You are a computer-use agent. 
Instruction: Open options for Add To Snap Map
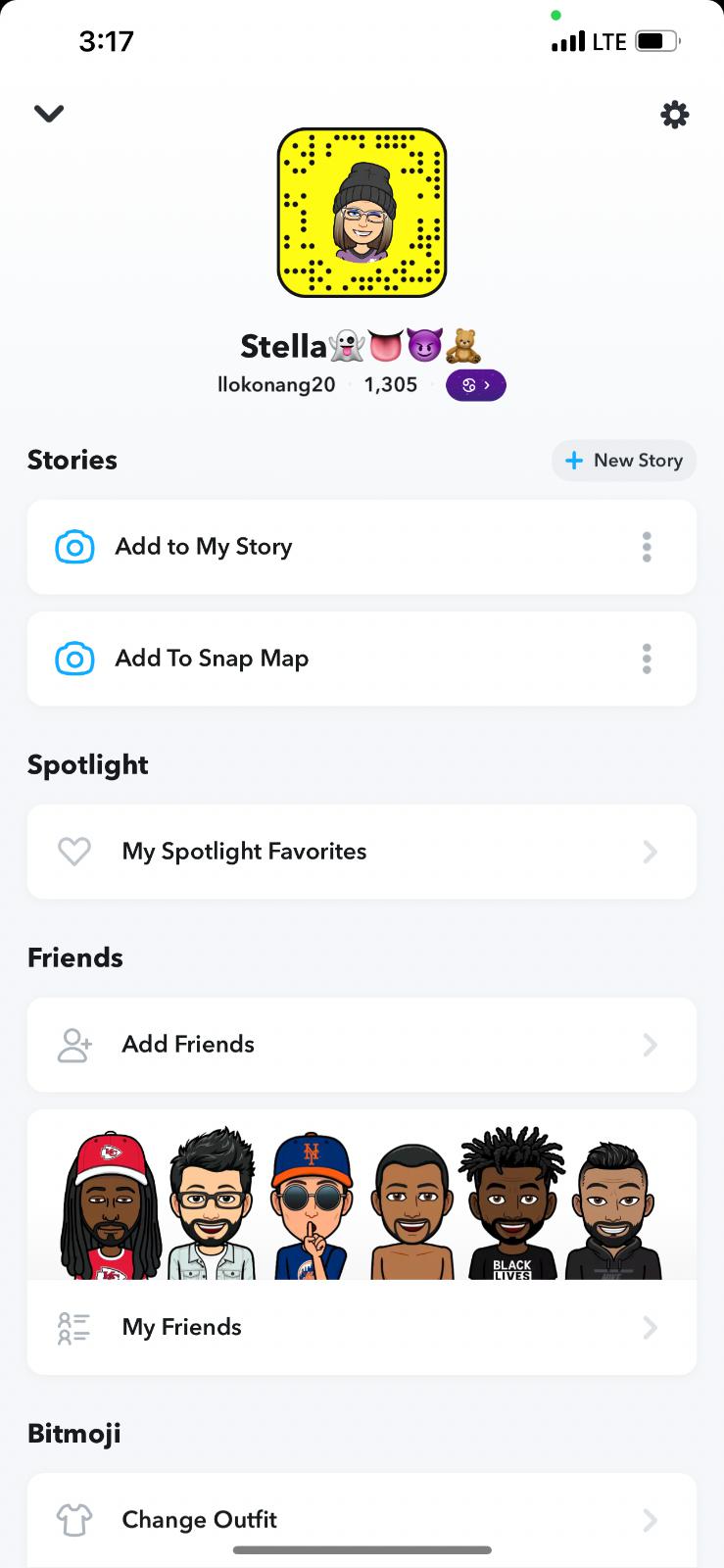(x=647, y=659)
